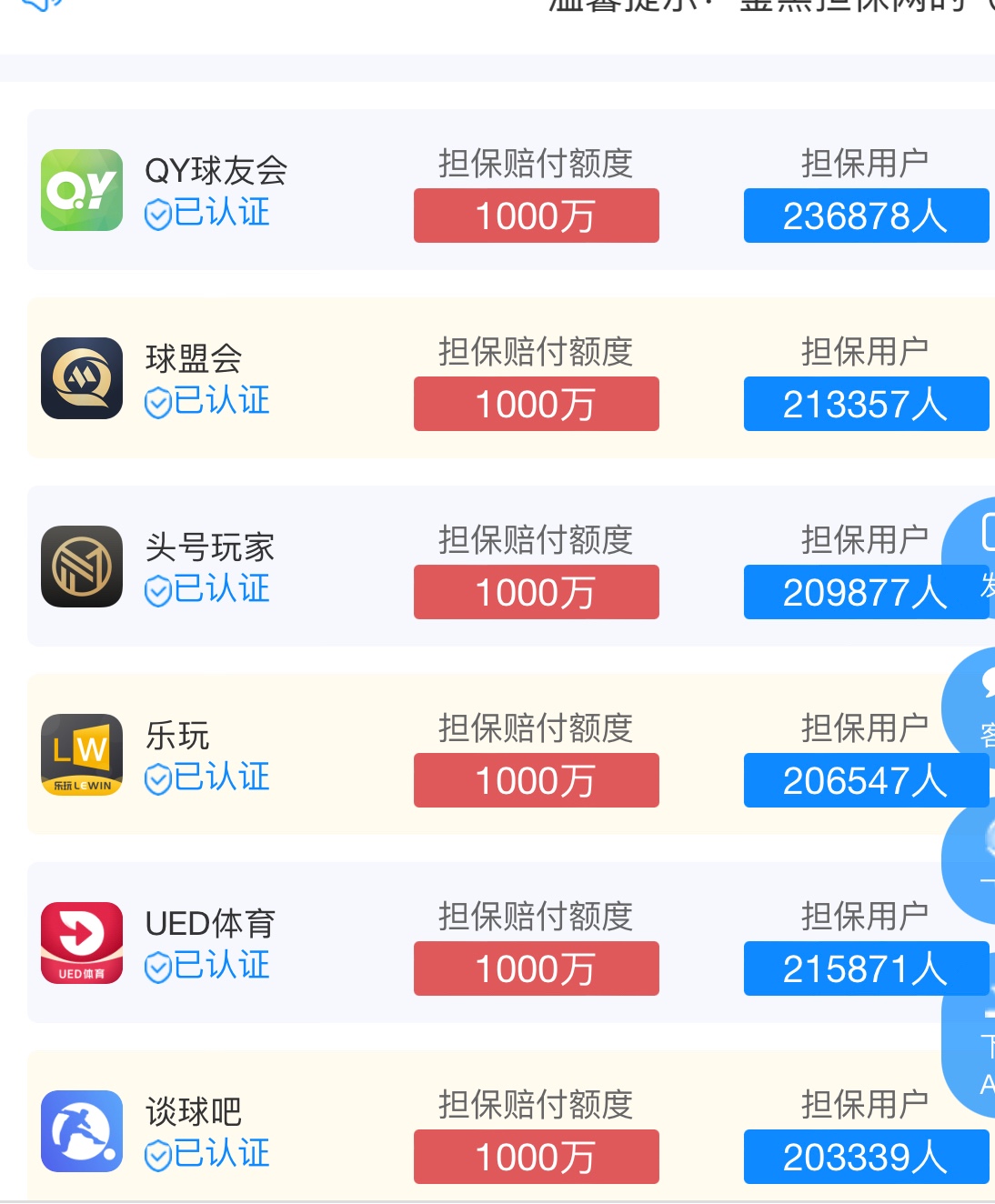Open the QY球友会 listing
Image resolution: width=995 pixels, height=1204 pixels.
coord(216,171)
